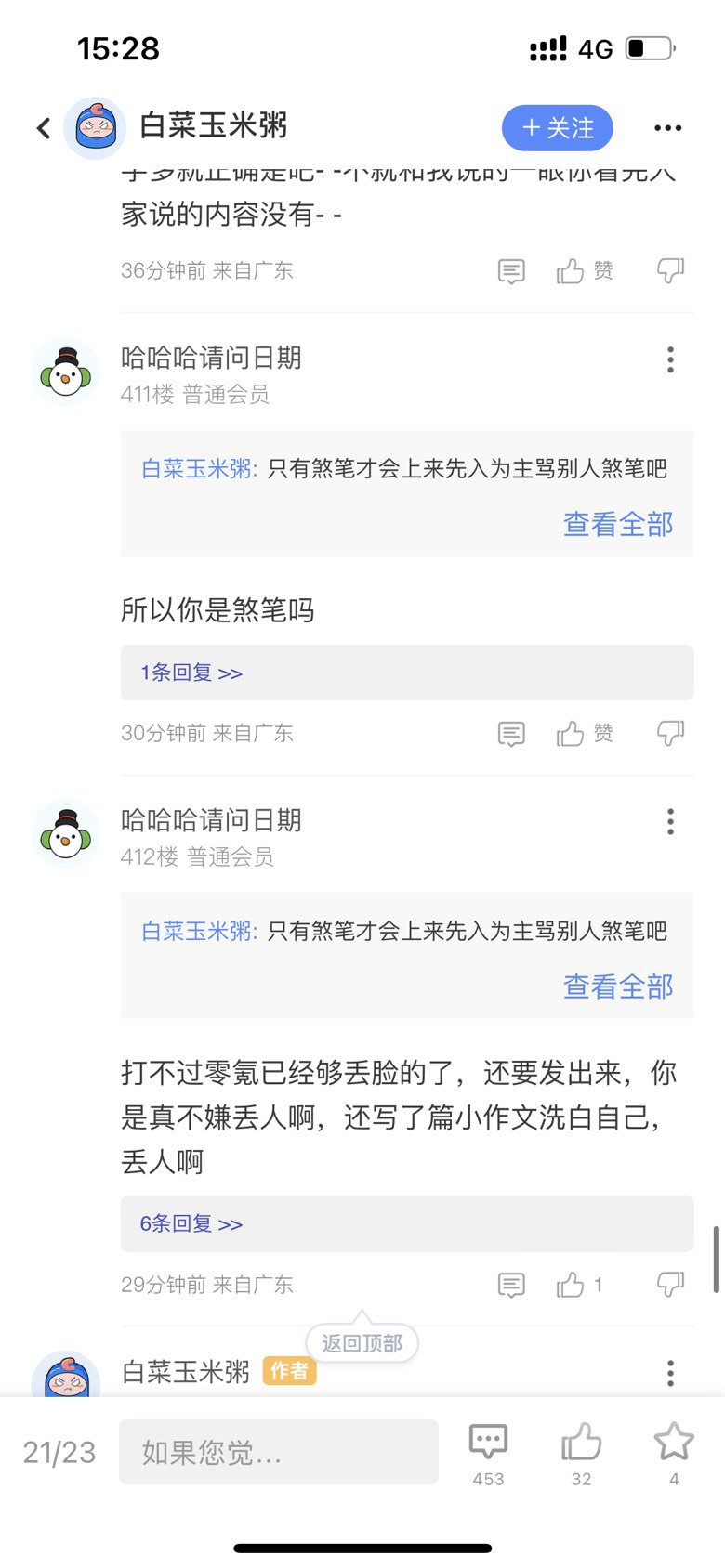Screen dimensions: 725x1568
Task: Open the 453 comments icon
Action: [x=488, y=1453]
